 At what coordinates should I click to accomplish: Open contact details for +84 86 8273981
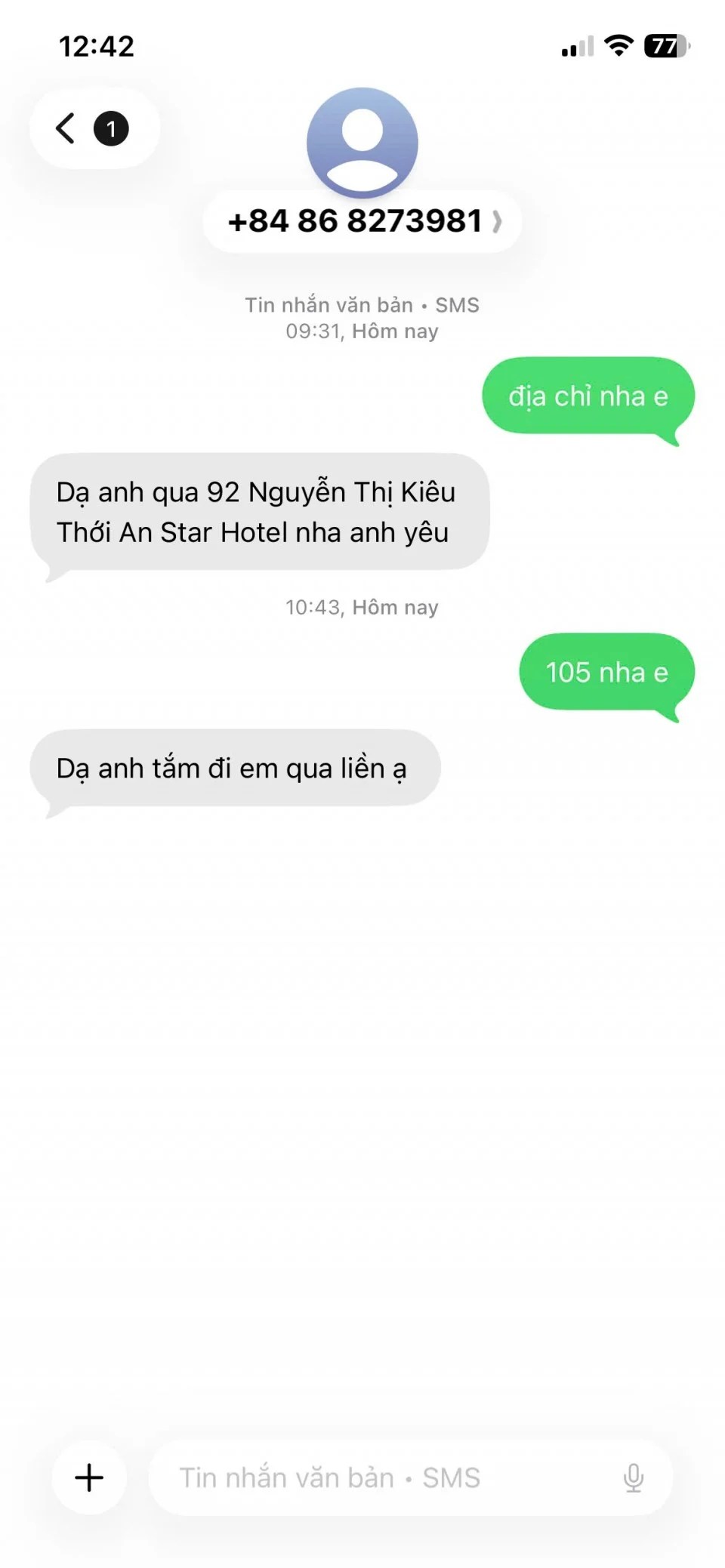[x=362, y=221]
